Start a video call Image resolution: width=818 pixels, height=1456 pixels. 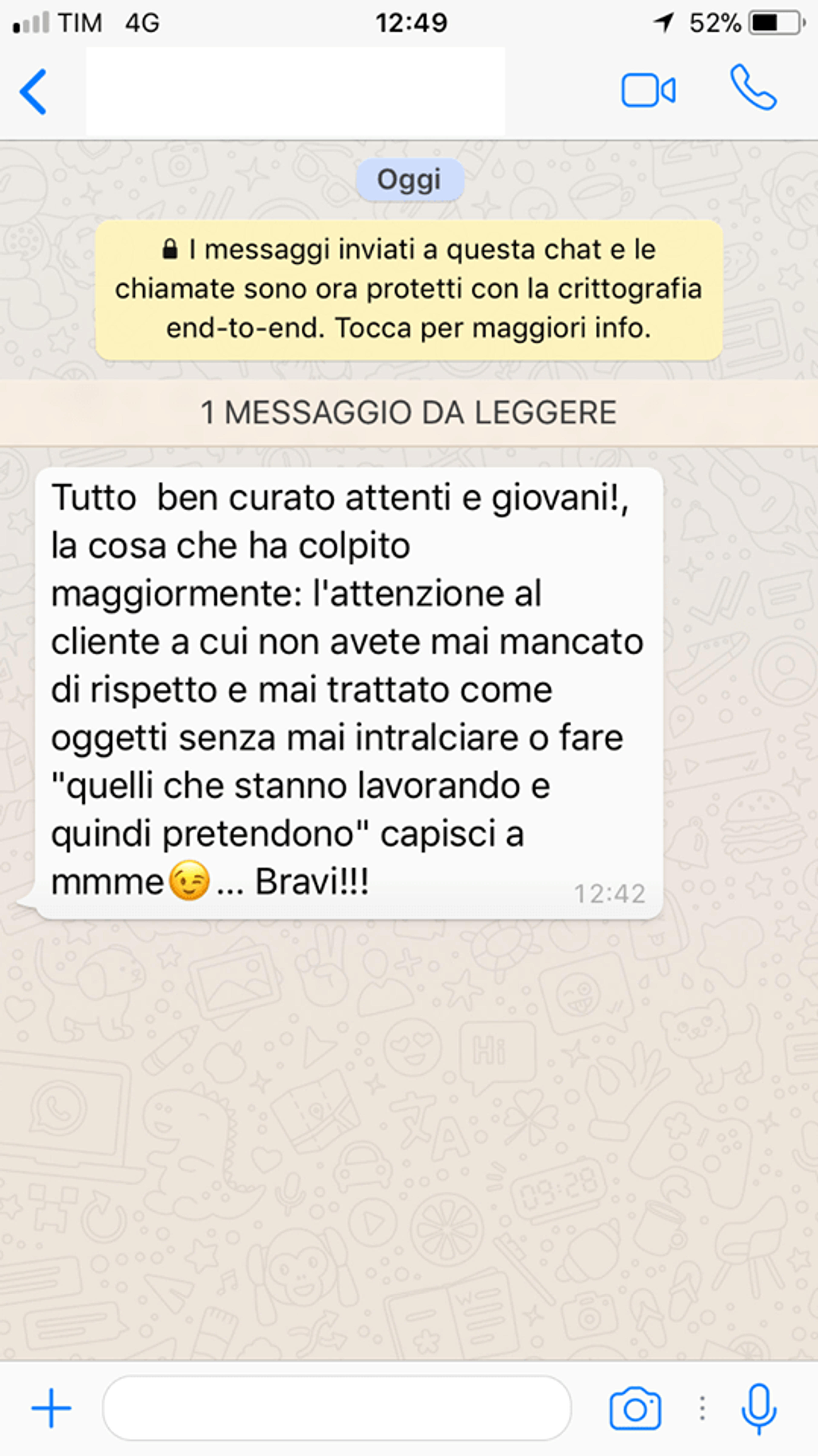[x=648, y=90]
